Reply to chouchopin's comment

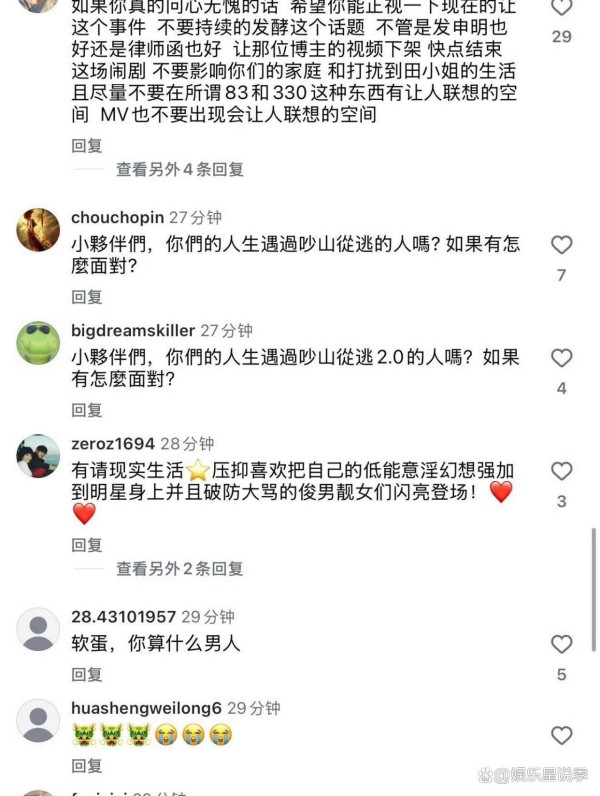point(87,297)
